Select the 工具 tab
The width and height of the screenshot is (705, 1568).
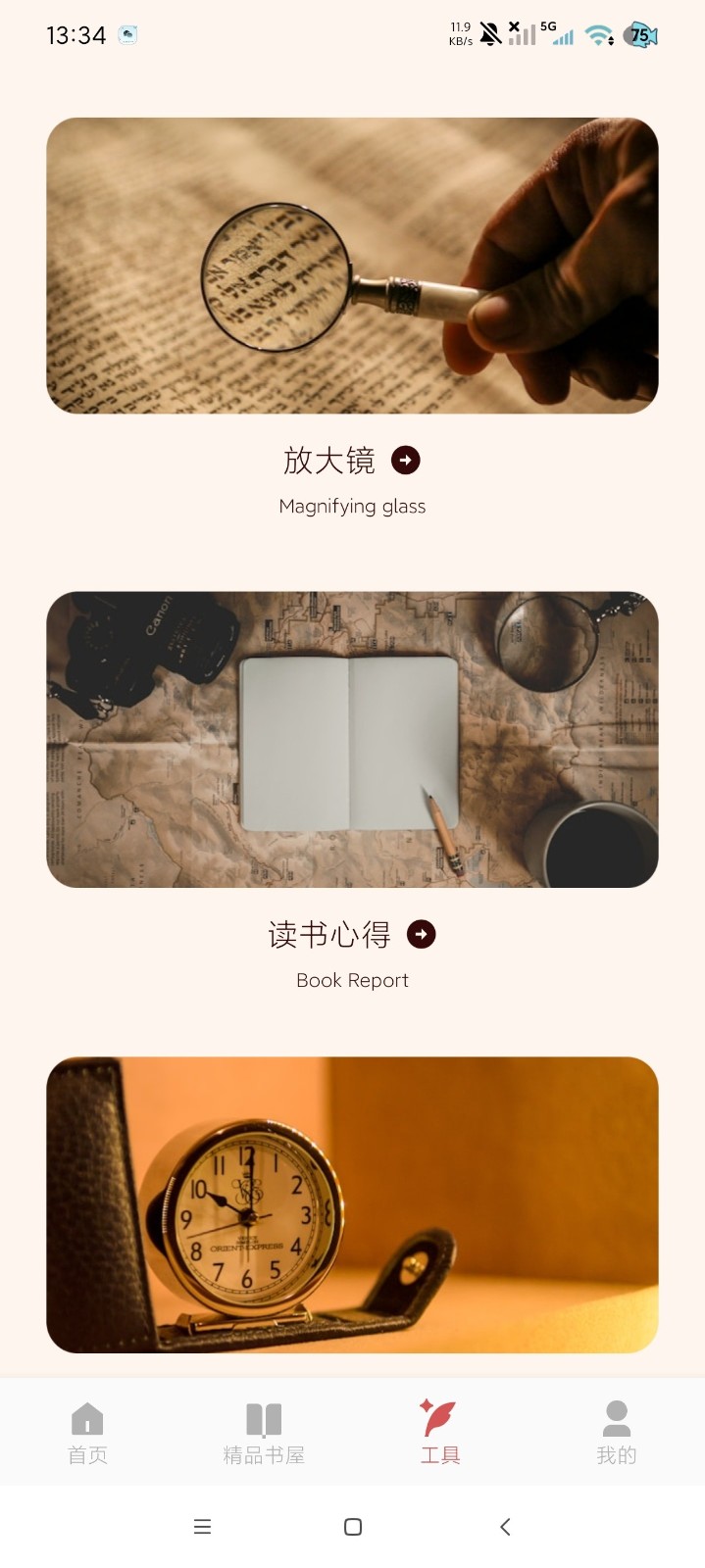pos(440,1433)
